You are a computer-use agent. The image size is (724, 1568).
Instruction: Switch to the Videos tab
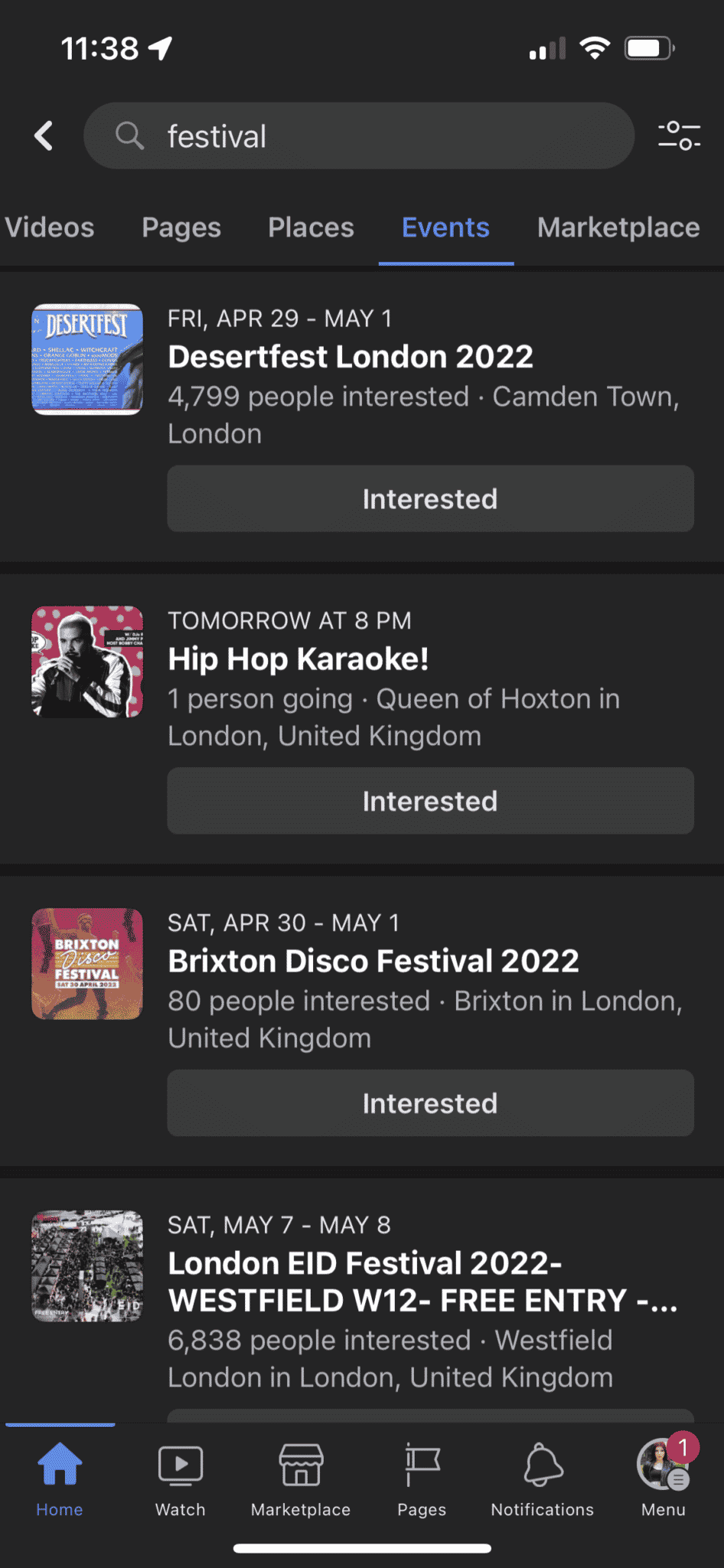pos(49,227)
